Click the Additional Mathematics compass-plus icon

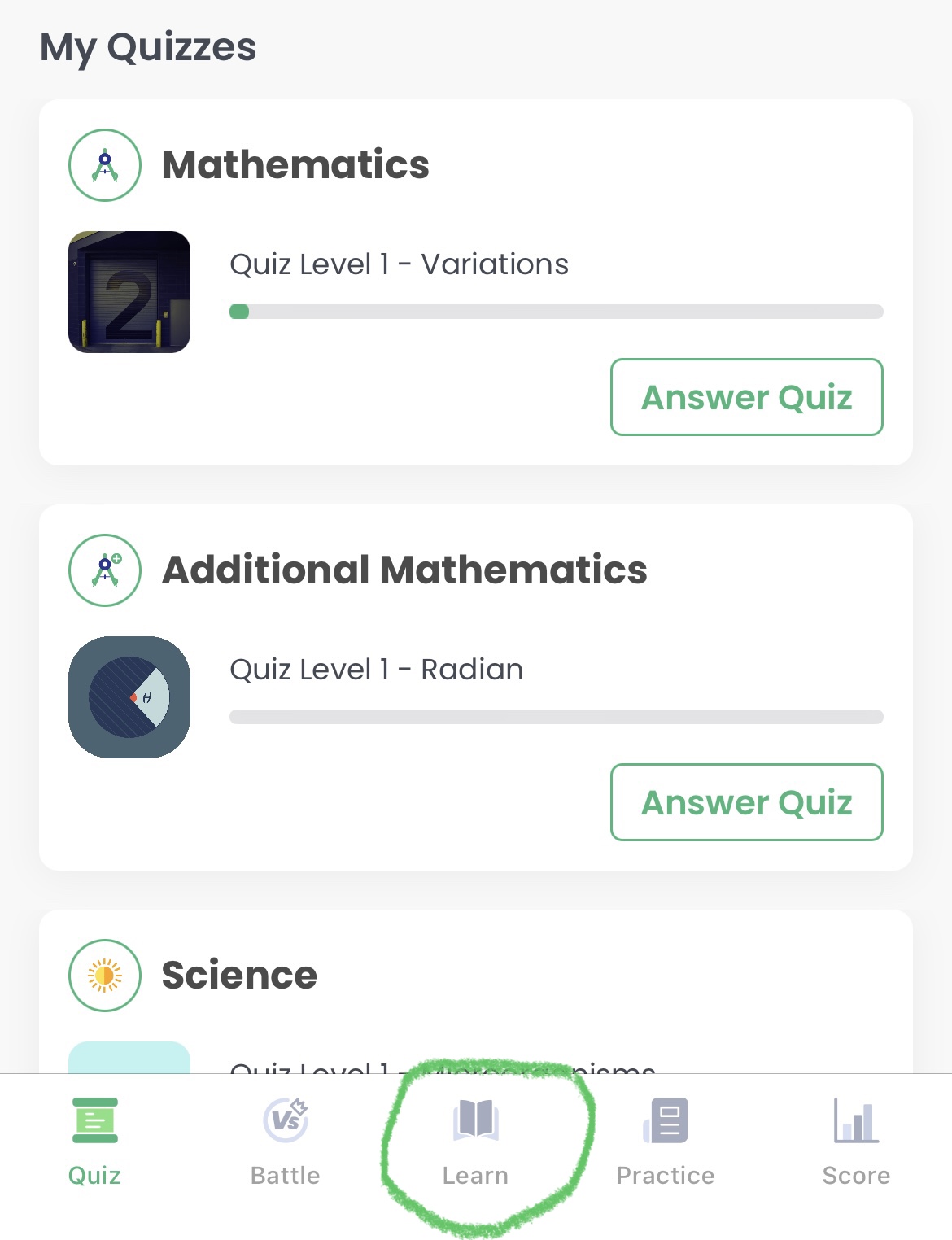click(x=104, y=570)
